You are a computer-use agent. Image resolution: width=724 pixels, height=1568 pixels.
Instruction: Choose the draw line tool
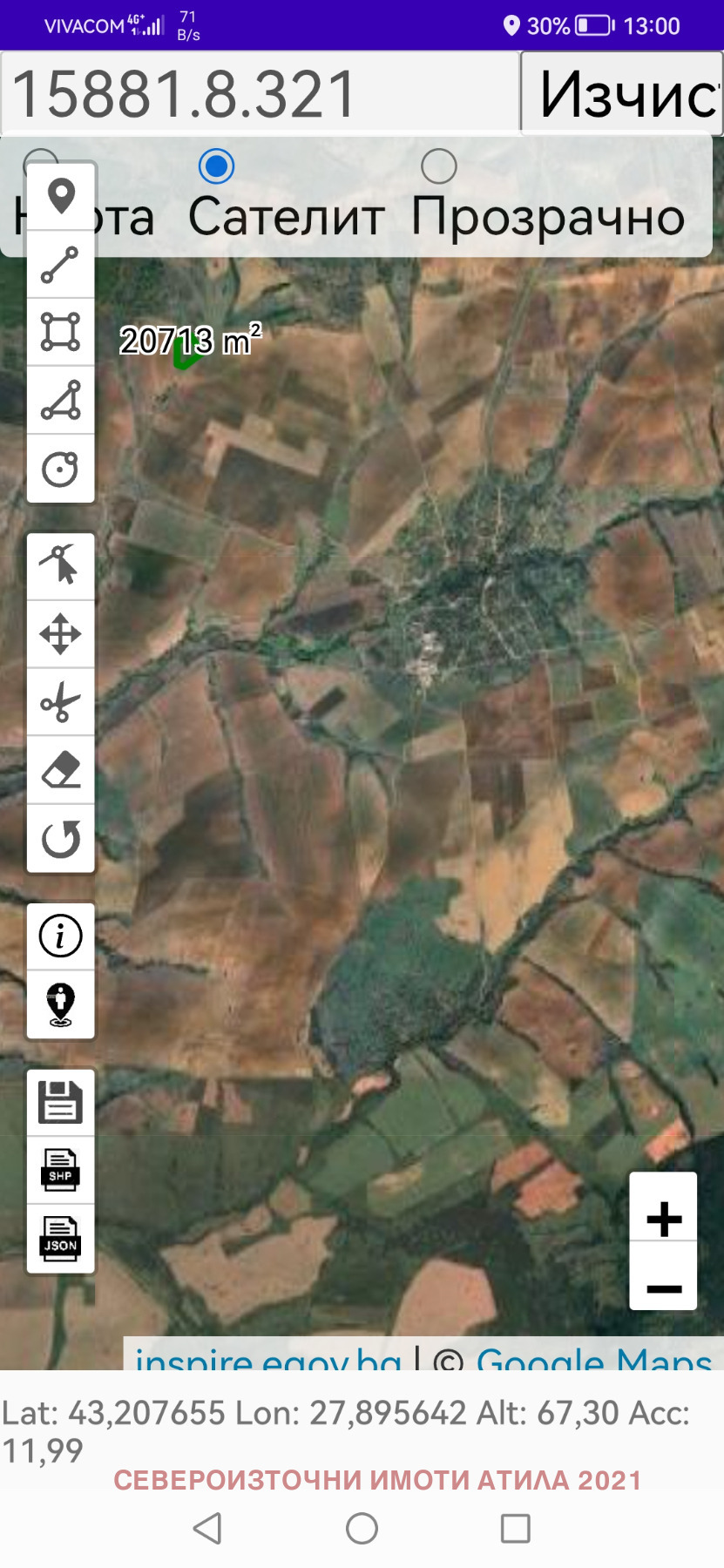tap(61, 265)
